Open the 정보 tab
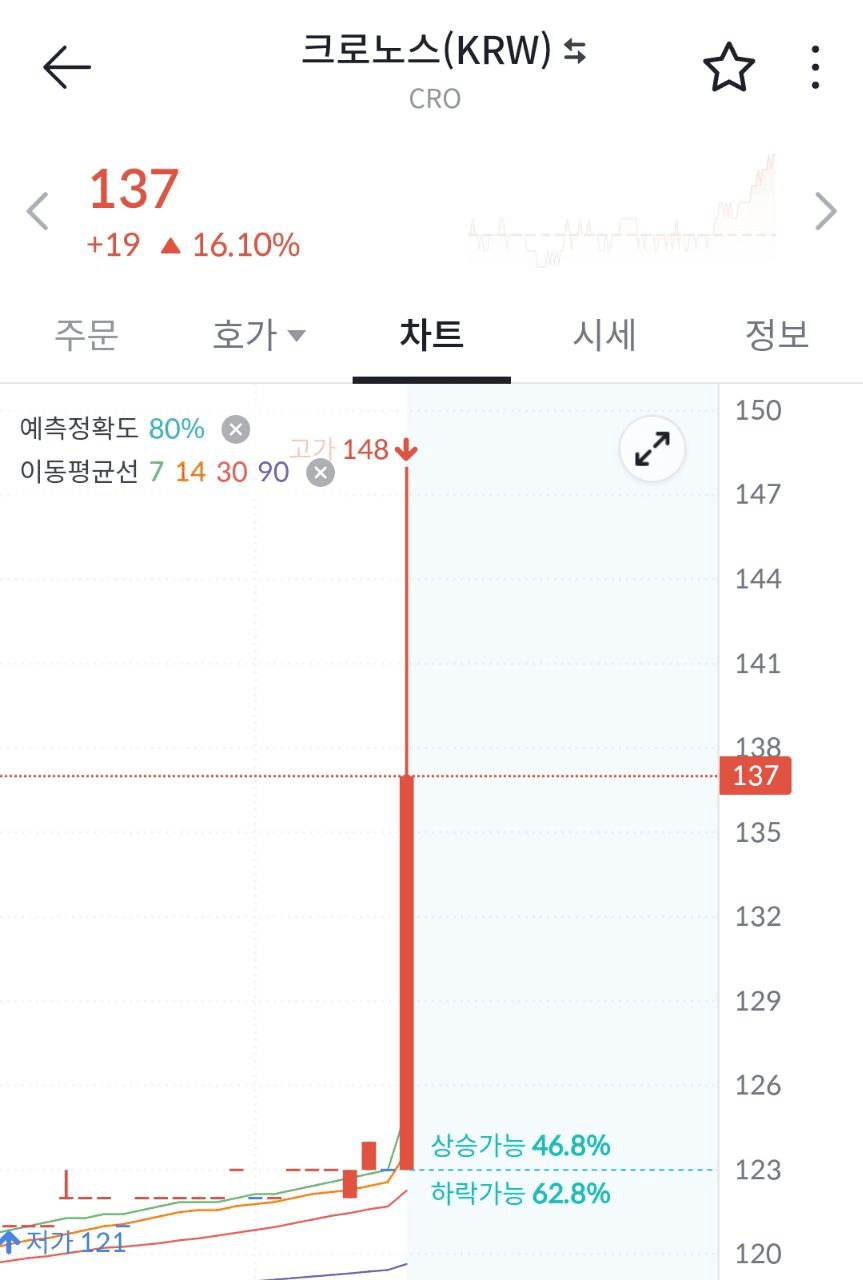 (776, 335)
